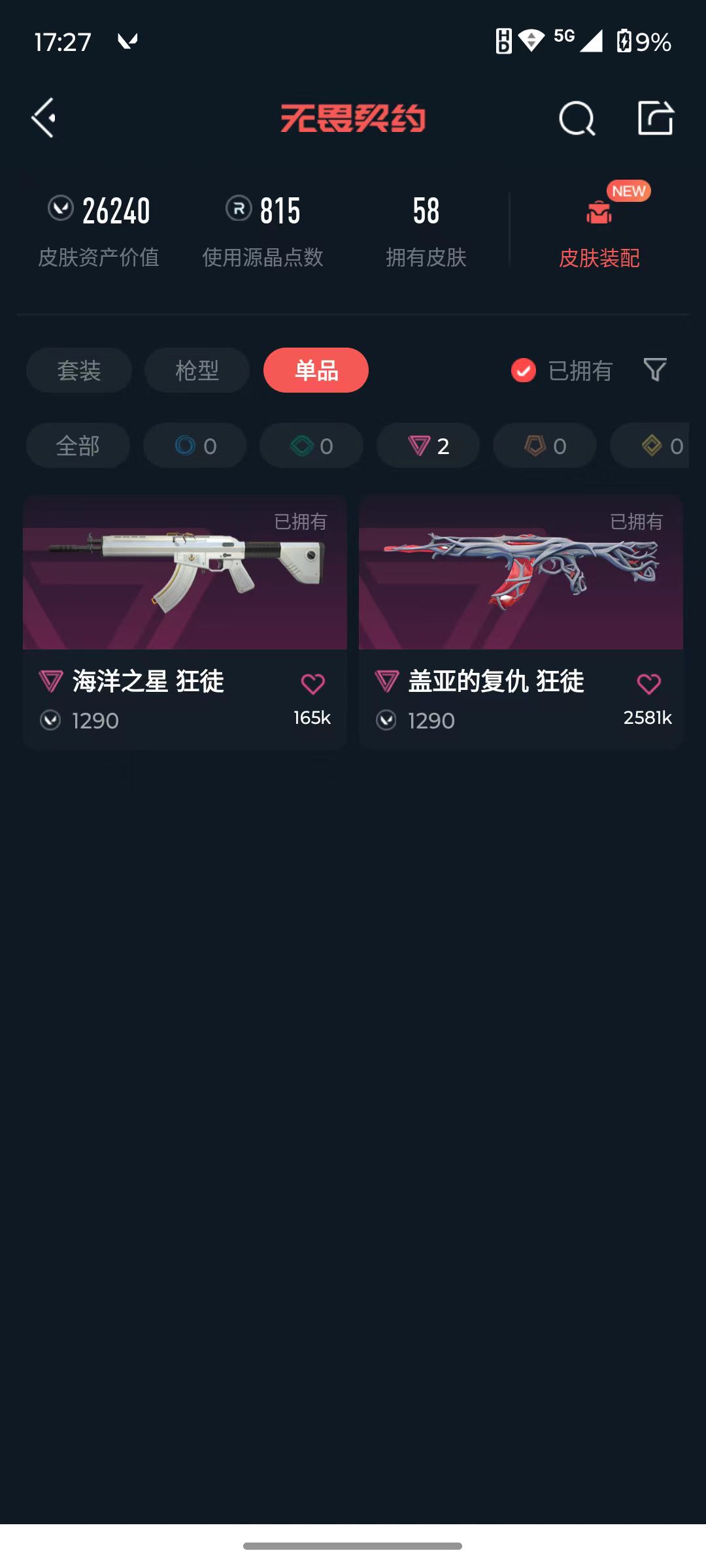Toggle the 已拥有 owned filter checkbox

click(524, 370)
